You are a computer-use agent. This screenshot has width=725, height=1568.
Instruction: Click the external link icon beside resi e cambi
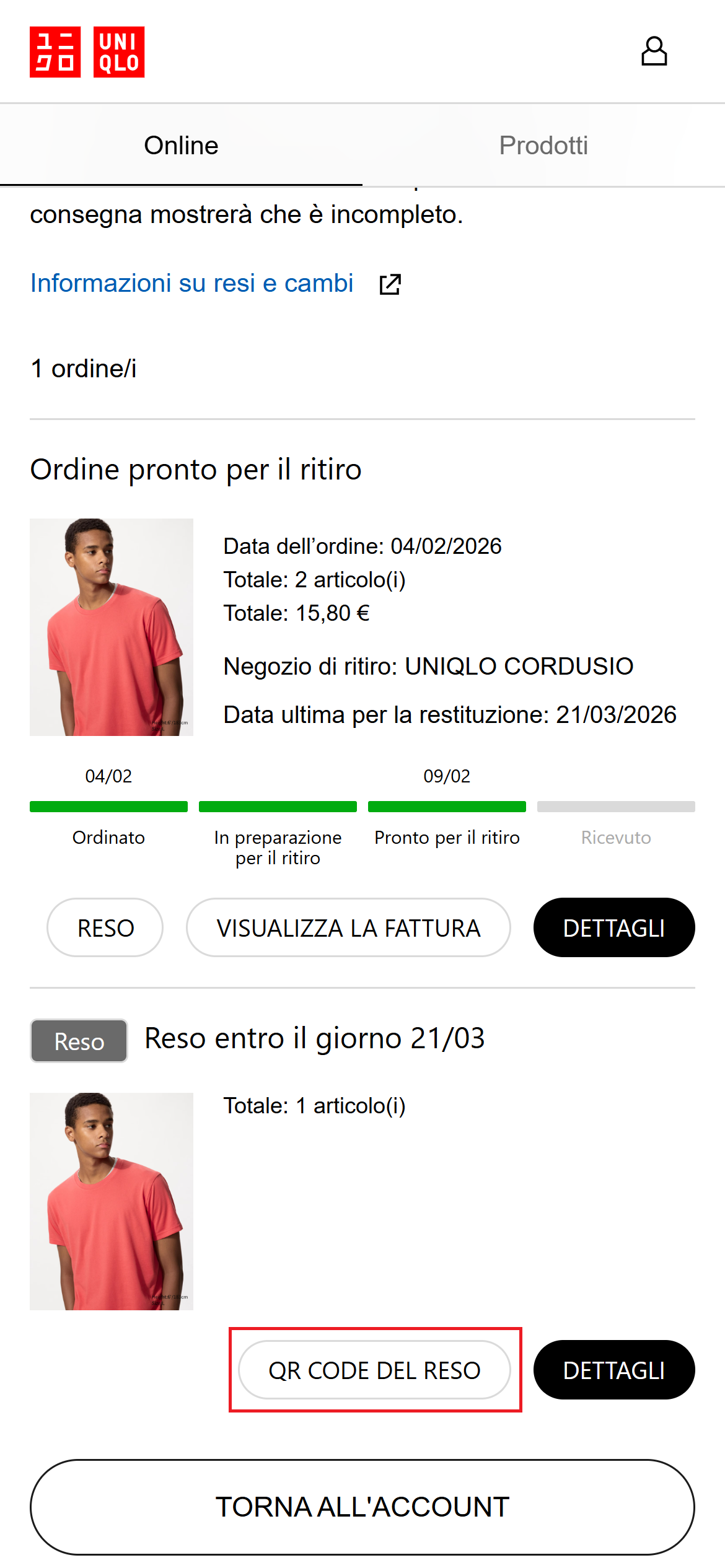[392, 284]
